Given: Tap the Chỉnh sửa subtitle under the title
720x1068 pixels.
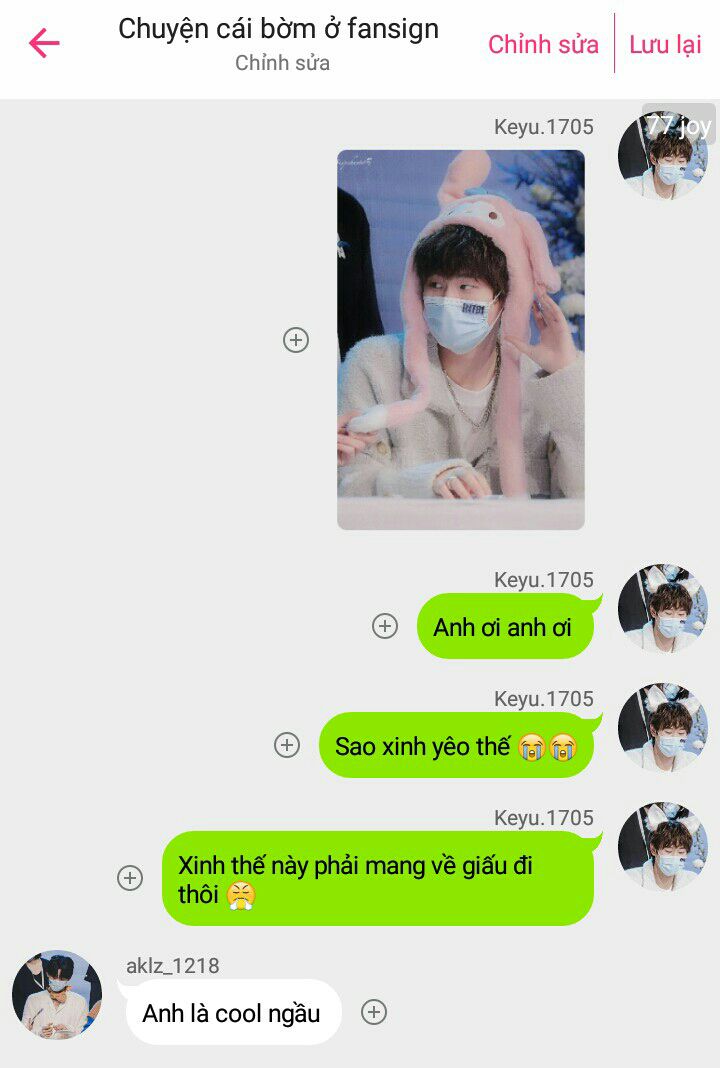Looking at the screenshot, I should [x=282, y=63].
